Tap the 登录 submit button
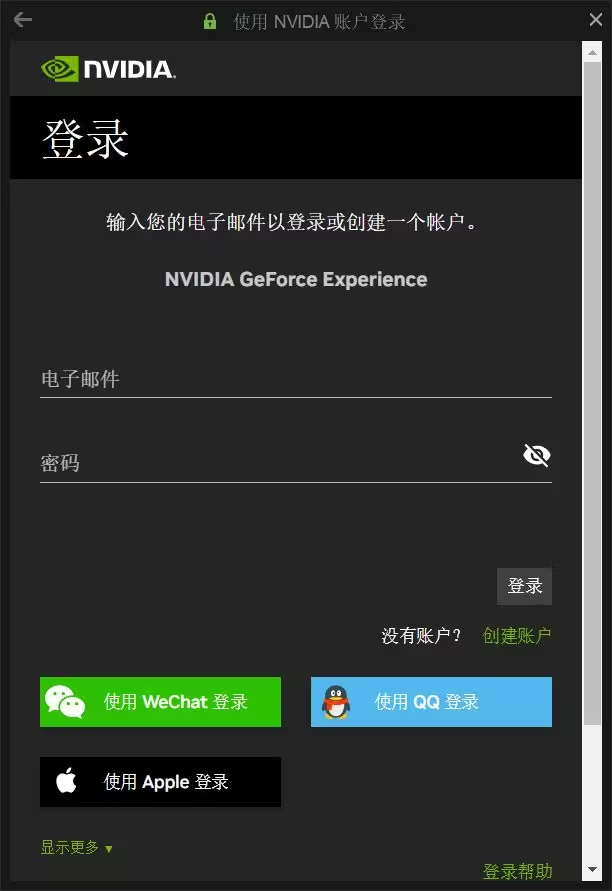 tap(524, 586)
